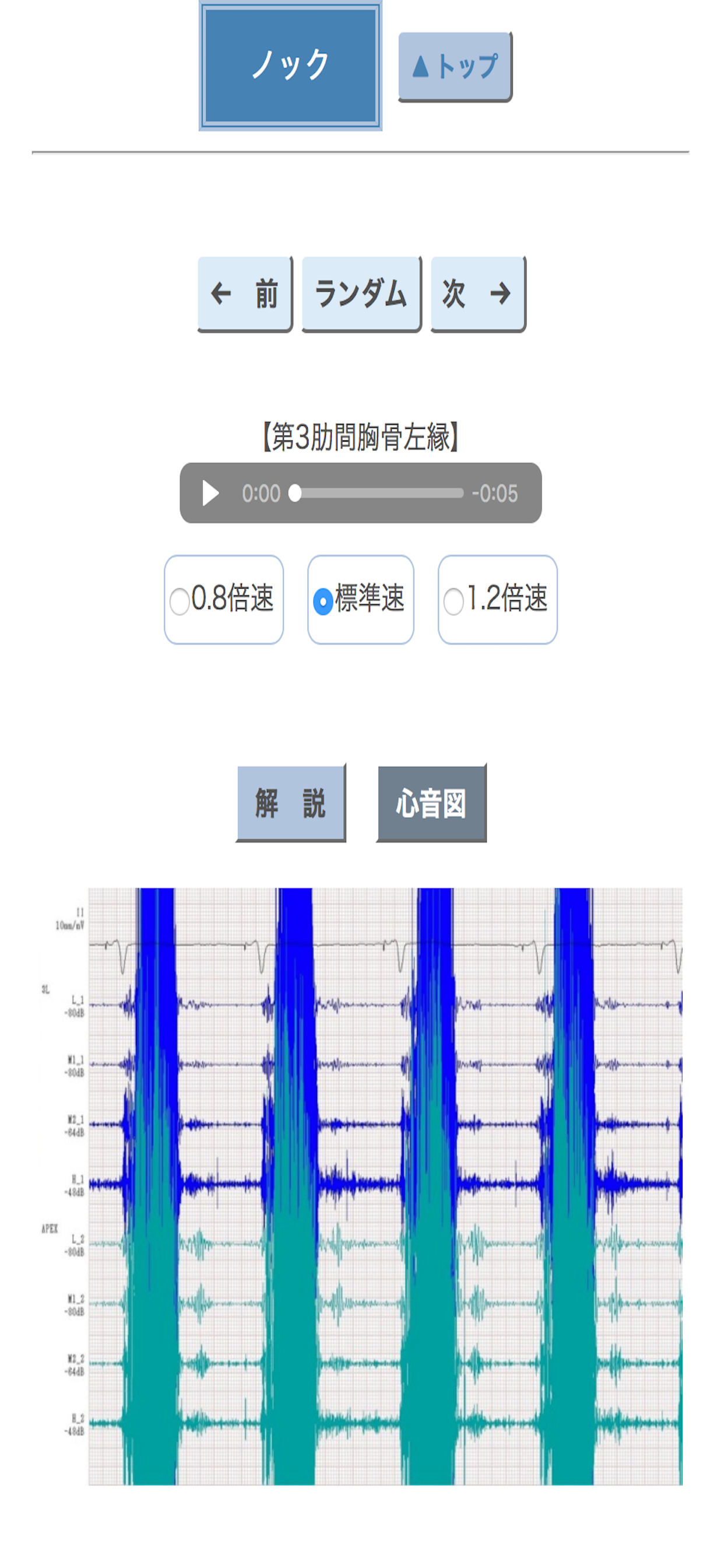This screenshot has width=724, height=1568.
Task: Click the elapsed time display 0:00
Action: point(262,493)
